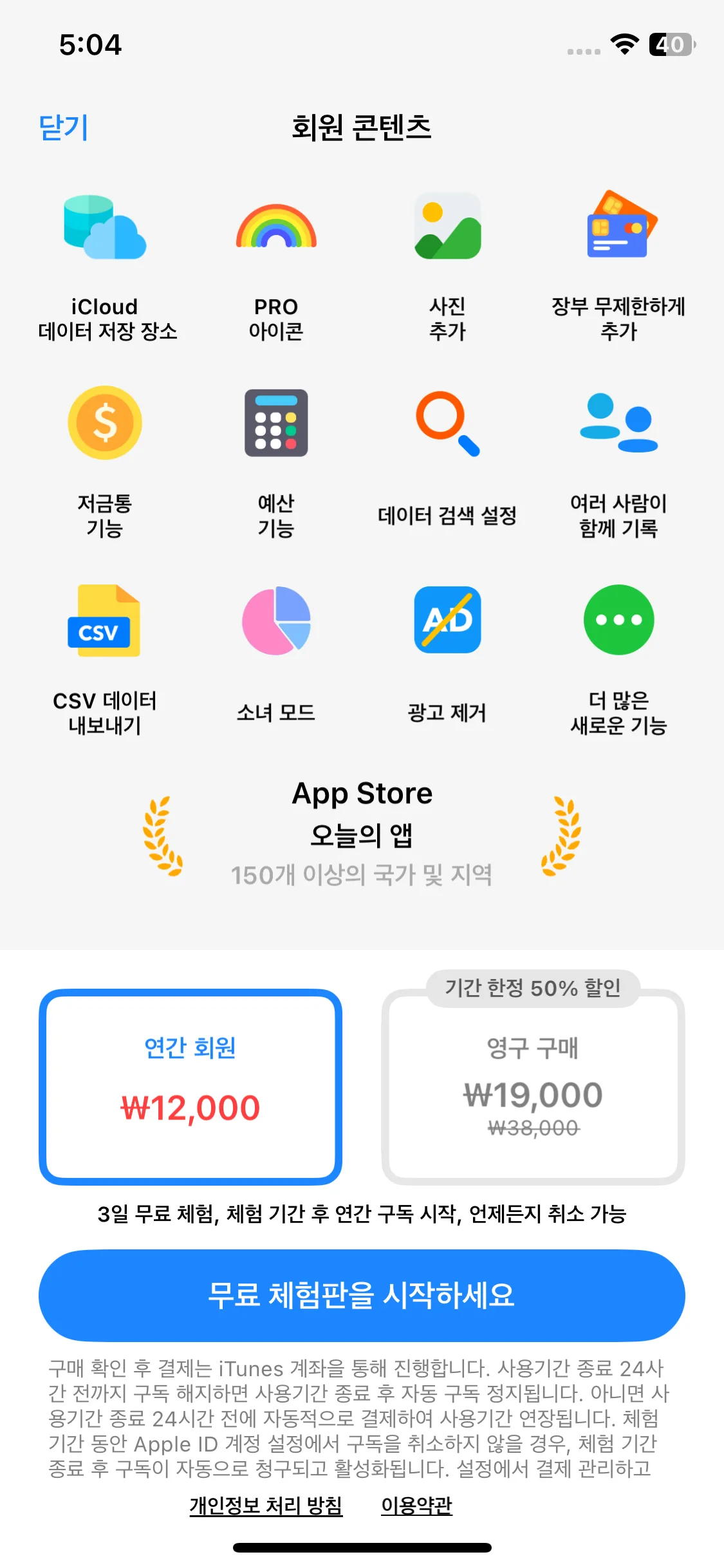Close the membership content page via 닫기
Image resolution: width=724 pixels, height=1568 pixels.
click(x=63, y=127)
